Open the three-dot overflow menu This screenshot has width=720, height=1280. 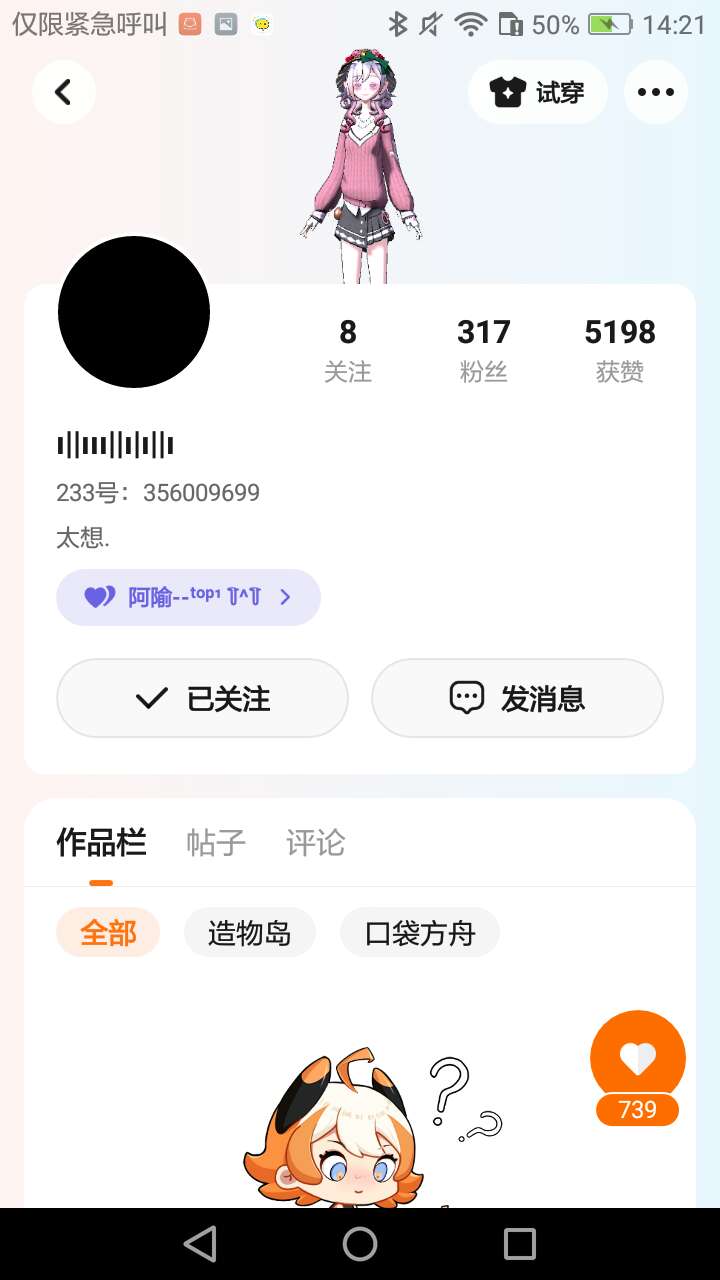coord(656,92)
